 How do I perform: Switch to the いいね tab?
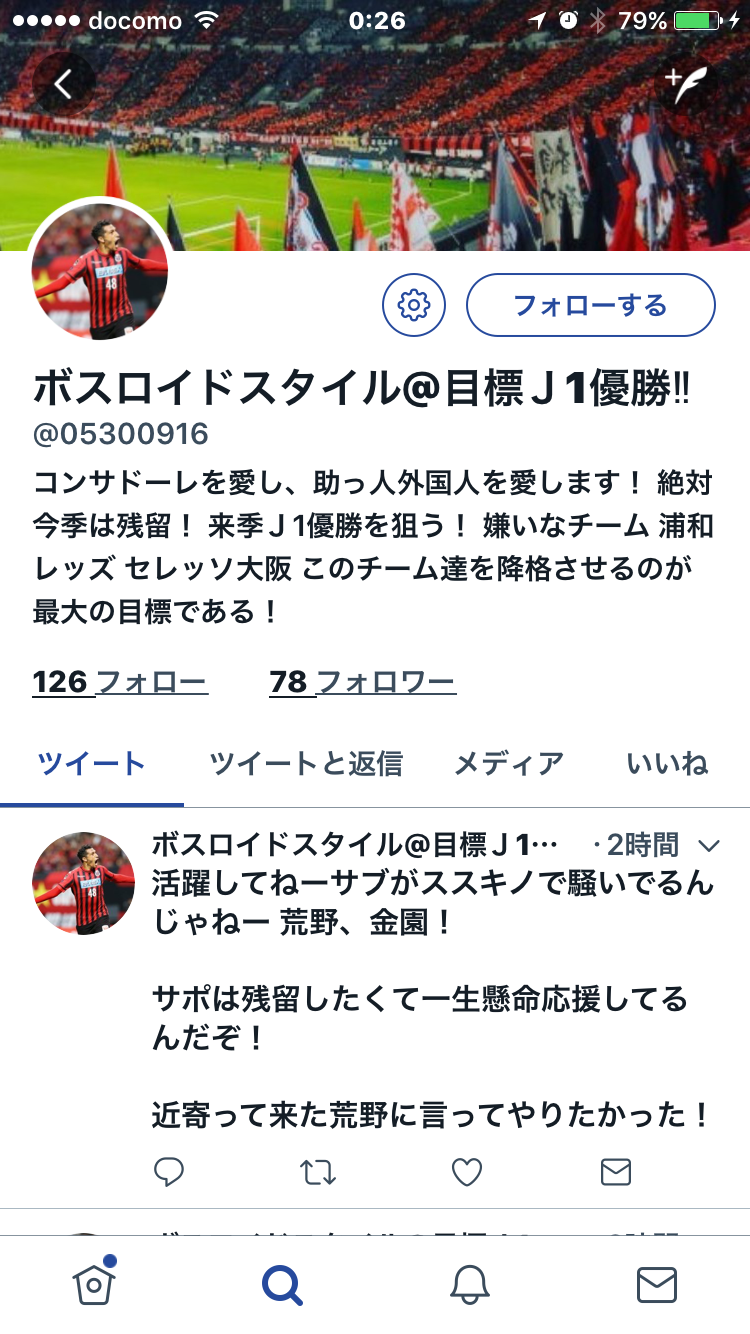click(x=667, y=764)
